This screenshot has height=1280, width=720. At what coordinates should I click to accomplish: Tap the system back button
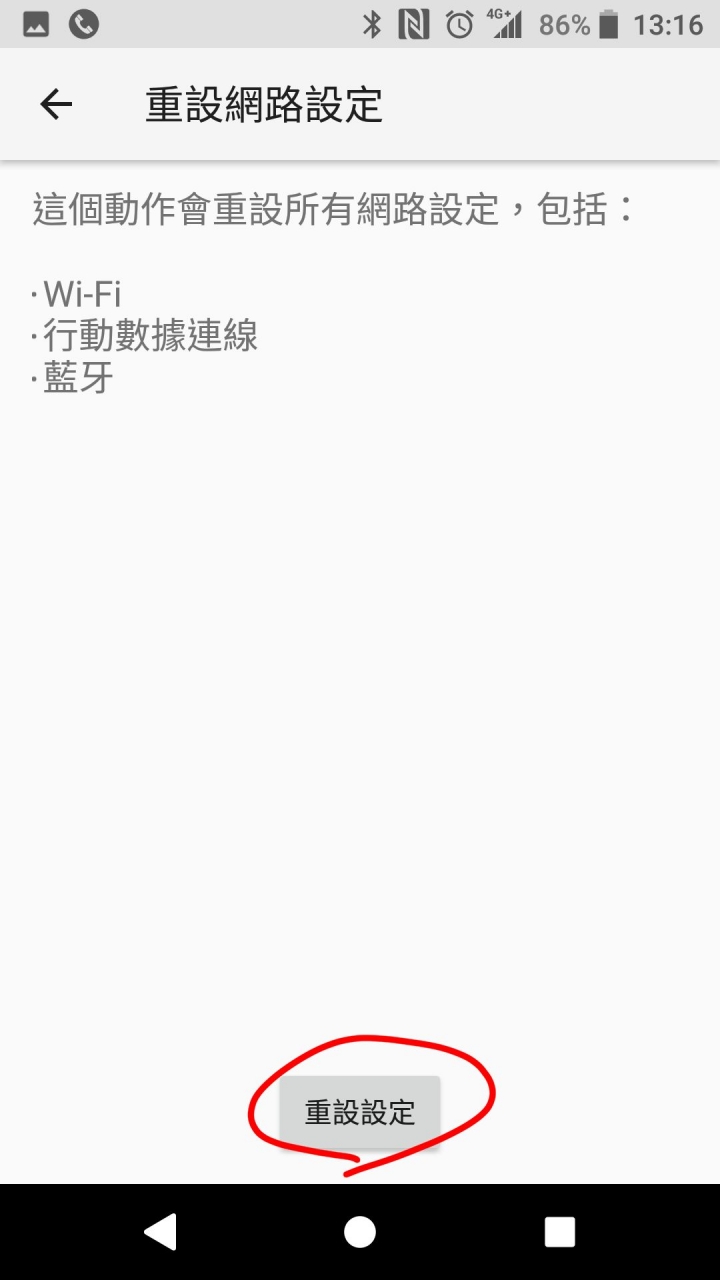pos(160,1232)
